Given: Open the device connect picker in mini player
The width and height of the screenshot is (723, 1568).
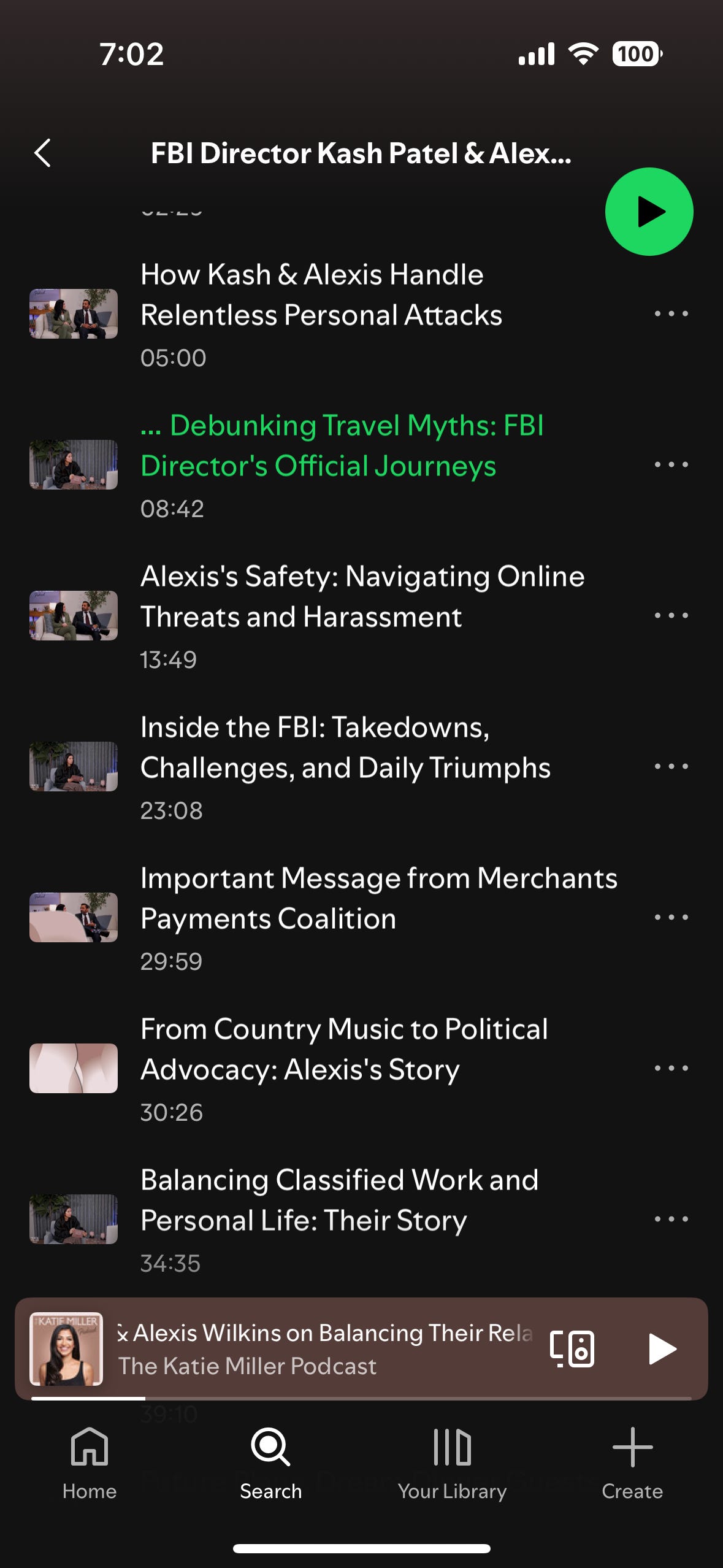Looking at the screenshot, I should click(572, 1348).
